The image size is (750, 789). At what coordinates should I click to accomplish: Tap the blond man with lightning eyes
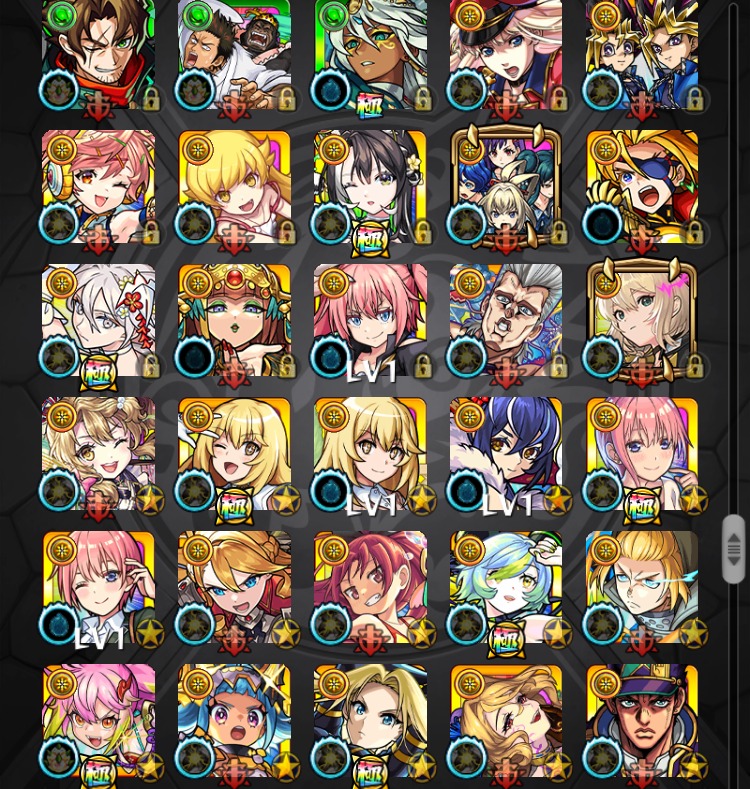click(642, 587)
